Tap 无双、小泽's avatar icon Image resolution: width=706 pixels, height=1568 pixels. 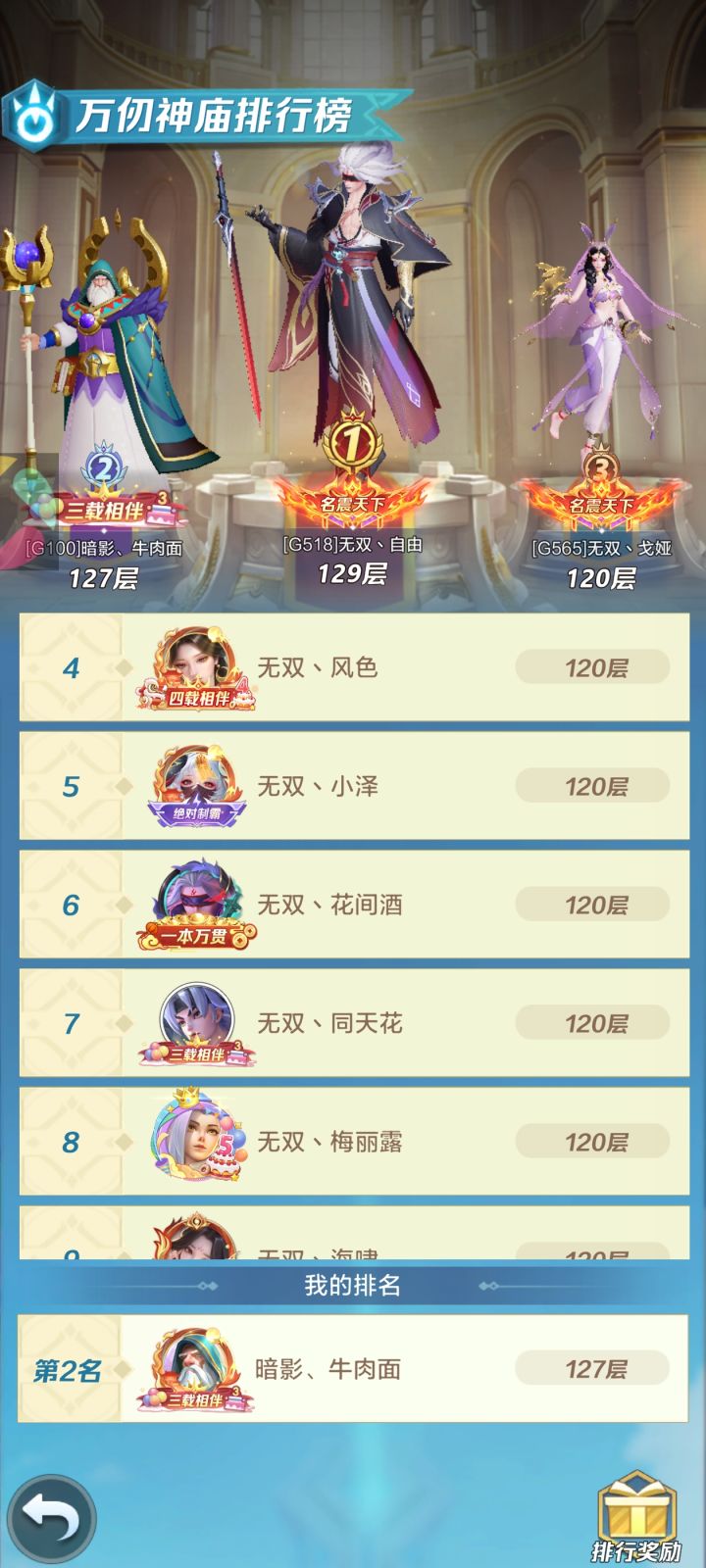[x=194, y=779]
